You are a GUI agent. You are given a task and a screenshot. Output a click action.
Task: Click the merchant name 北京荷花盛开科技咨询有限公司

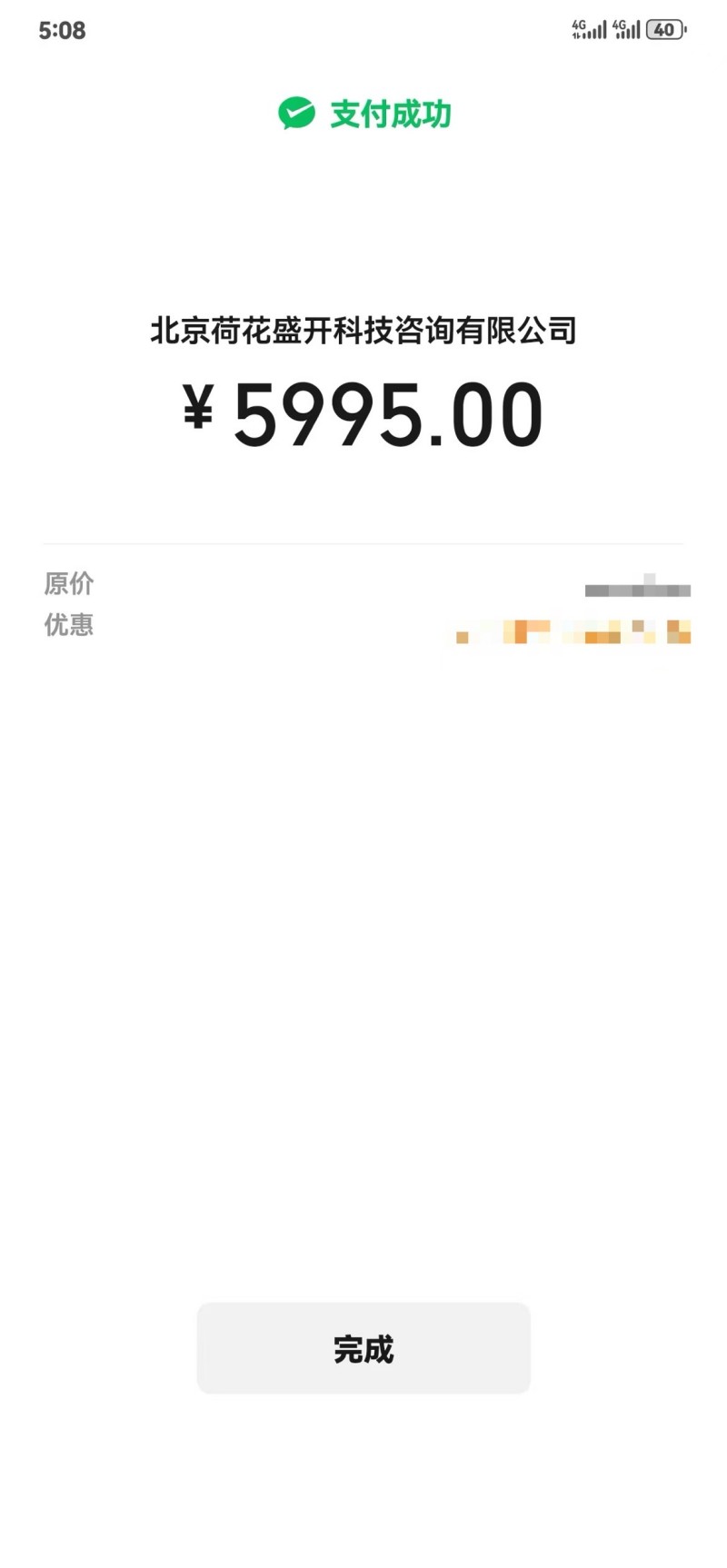click(x=363, y=331)
